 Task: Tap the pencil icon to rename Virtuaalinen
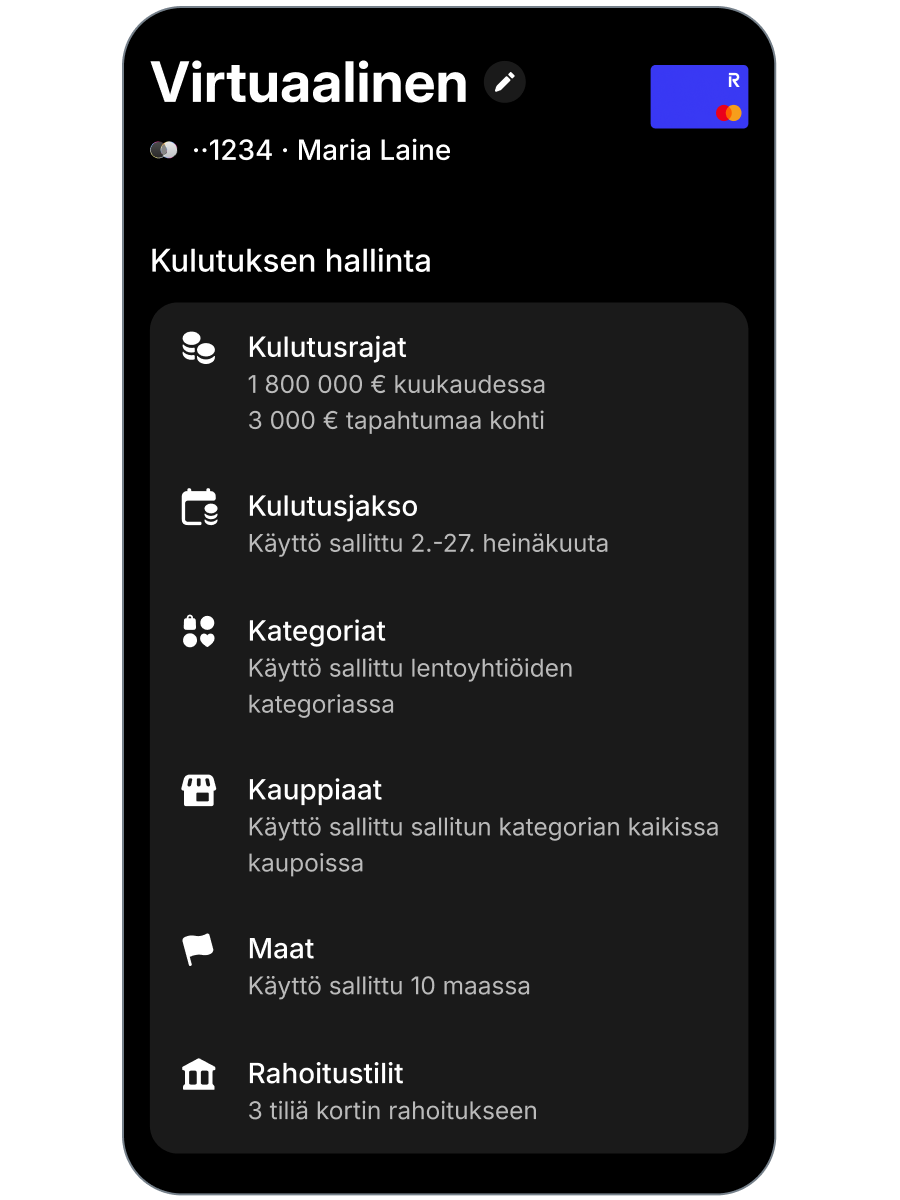[505, 82]
